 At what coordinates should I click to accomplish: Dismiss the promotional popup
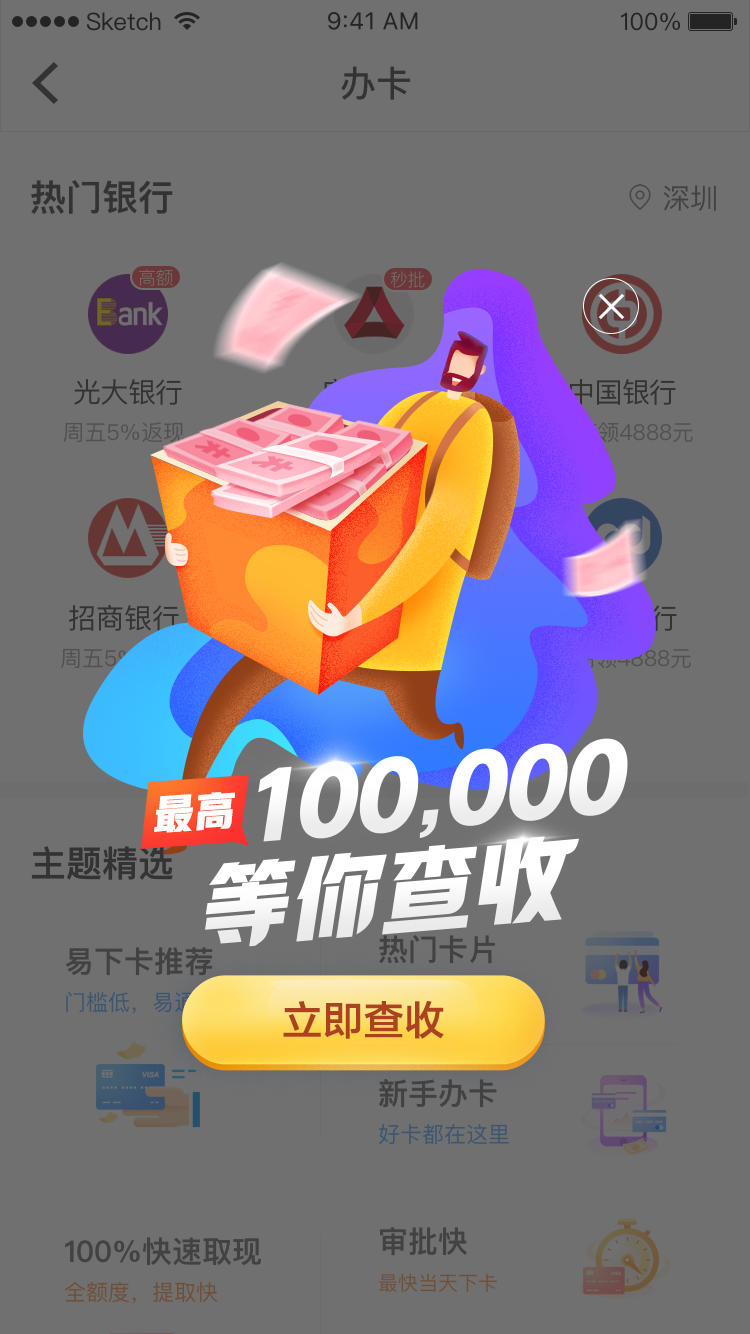click(x=611, y=307)
